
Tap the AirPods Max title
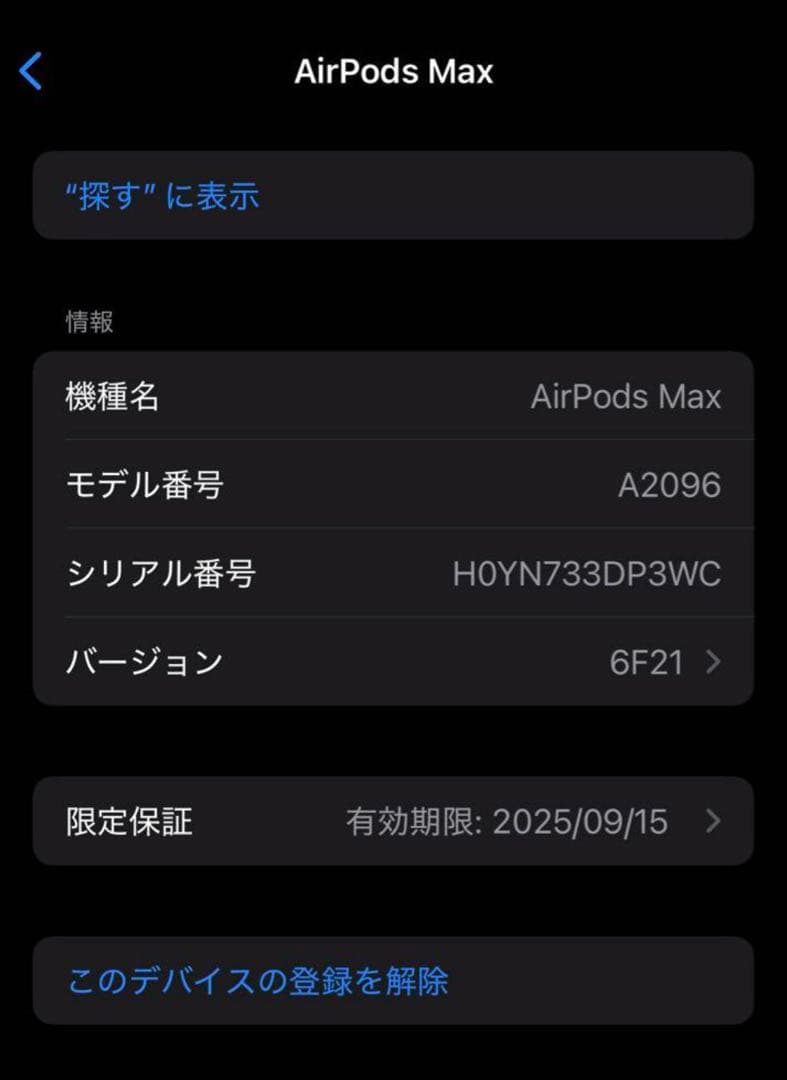pyautogui.click(x=393, y=71)
